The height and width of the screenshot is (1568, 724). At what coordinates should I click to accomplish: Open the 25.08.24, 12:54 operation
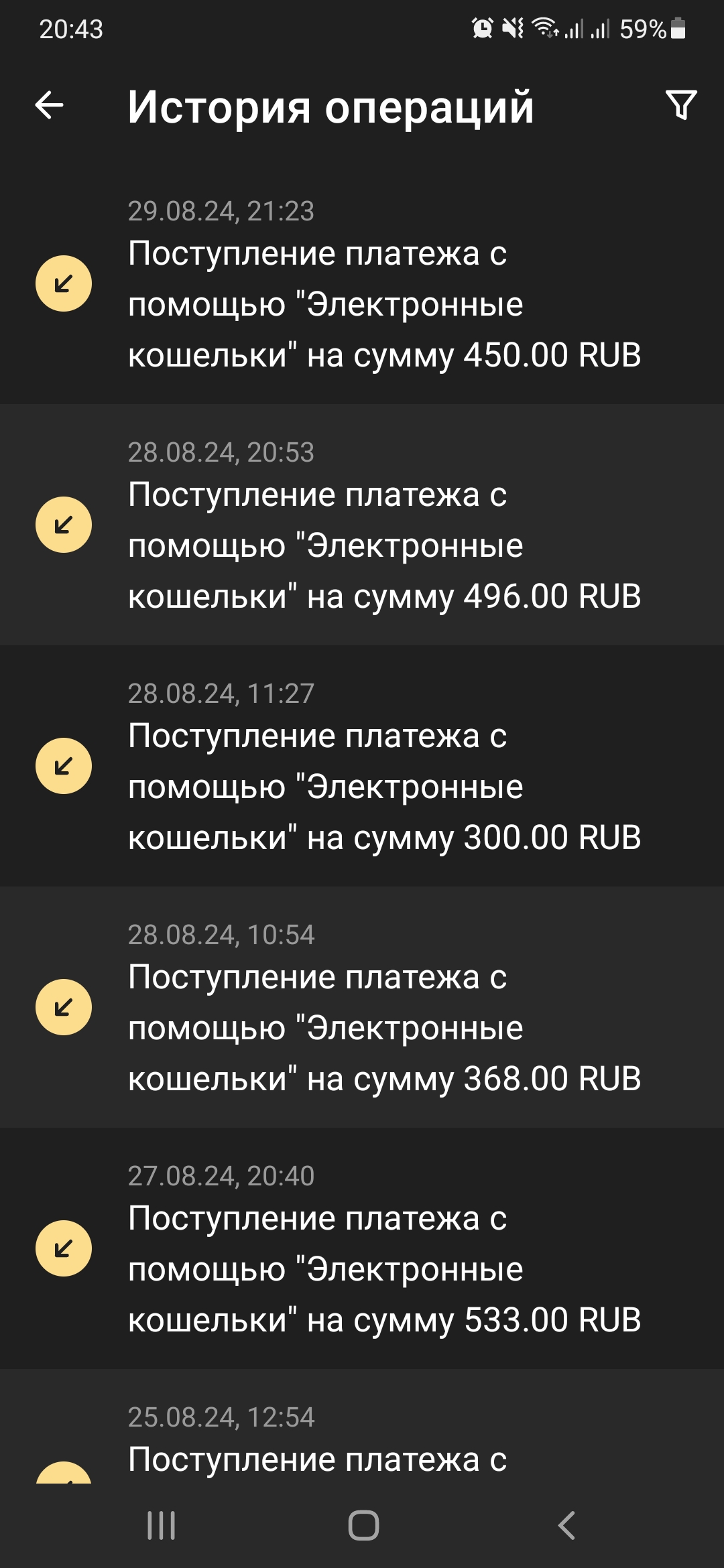coord(362,1426)
